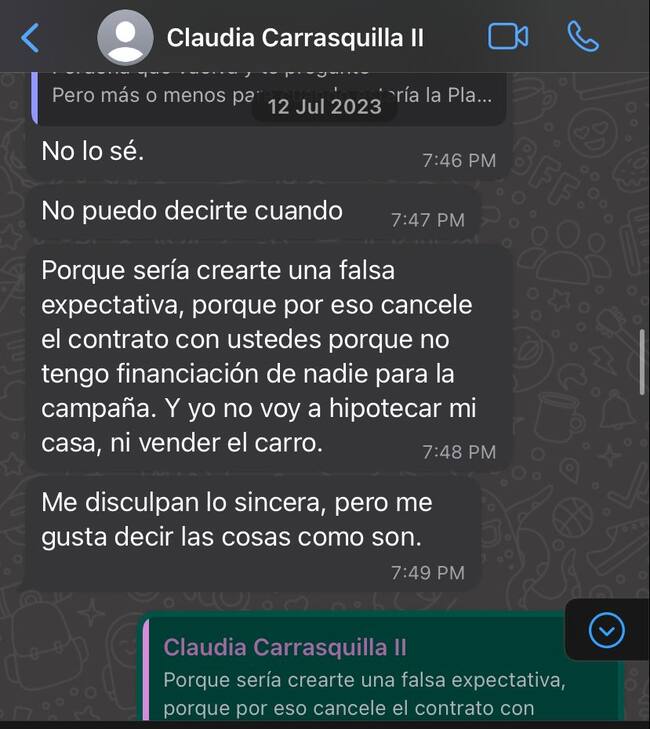Start a voice call with Claudia
The height and width of the screenshot is (729, 650).
tap(583, 37)
